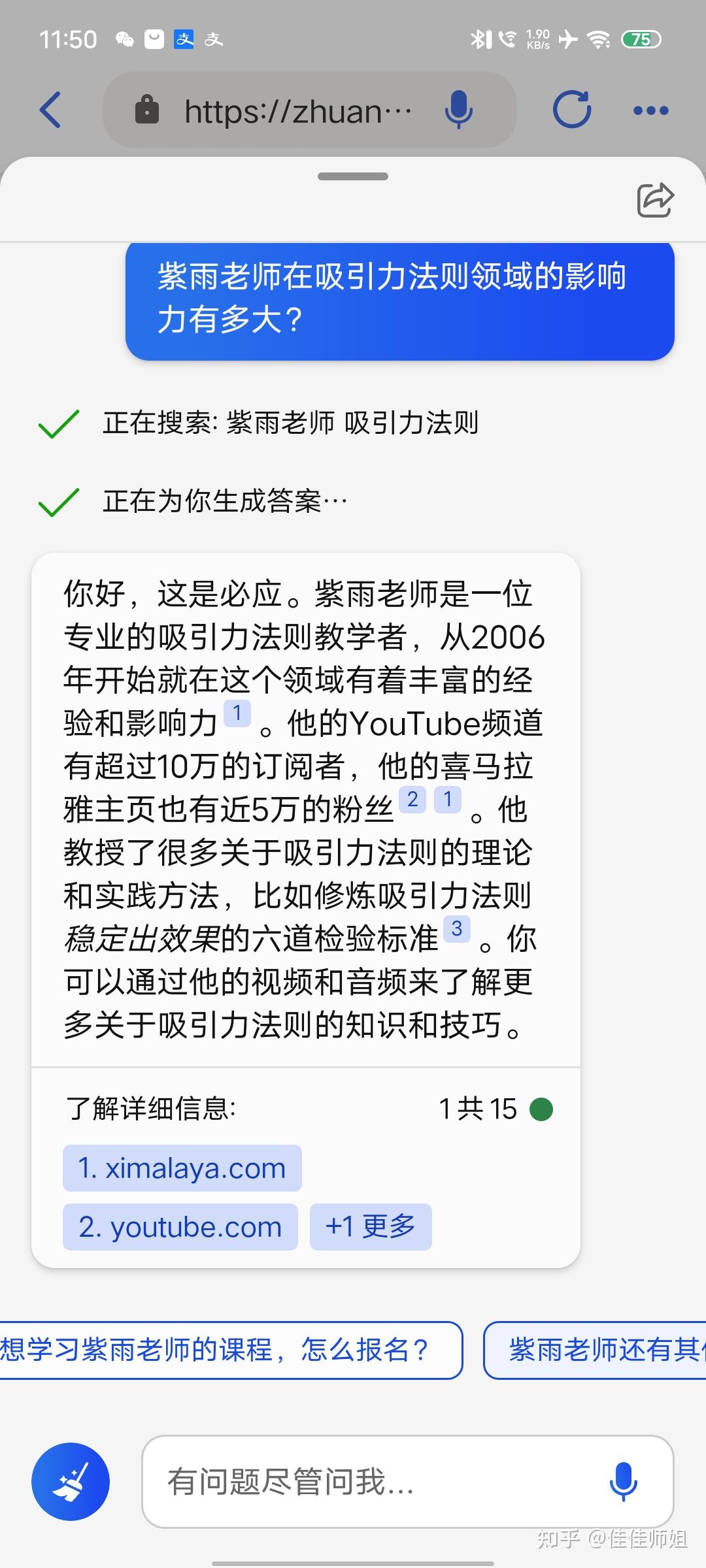Image resolution: width=706 pixels, height=1568 pixels.
Task: Open the youtube.com source link
Action: pyautogui.click(x=180, y=1226)
